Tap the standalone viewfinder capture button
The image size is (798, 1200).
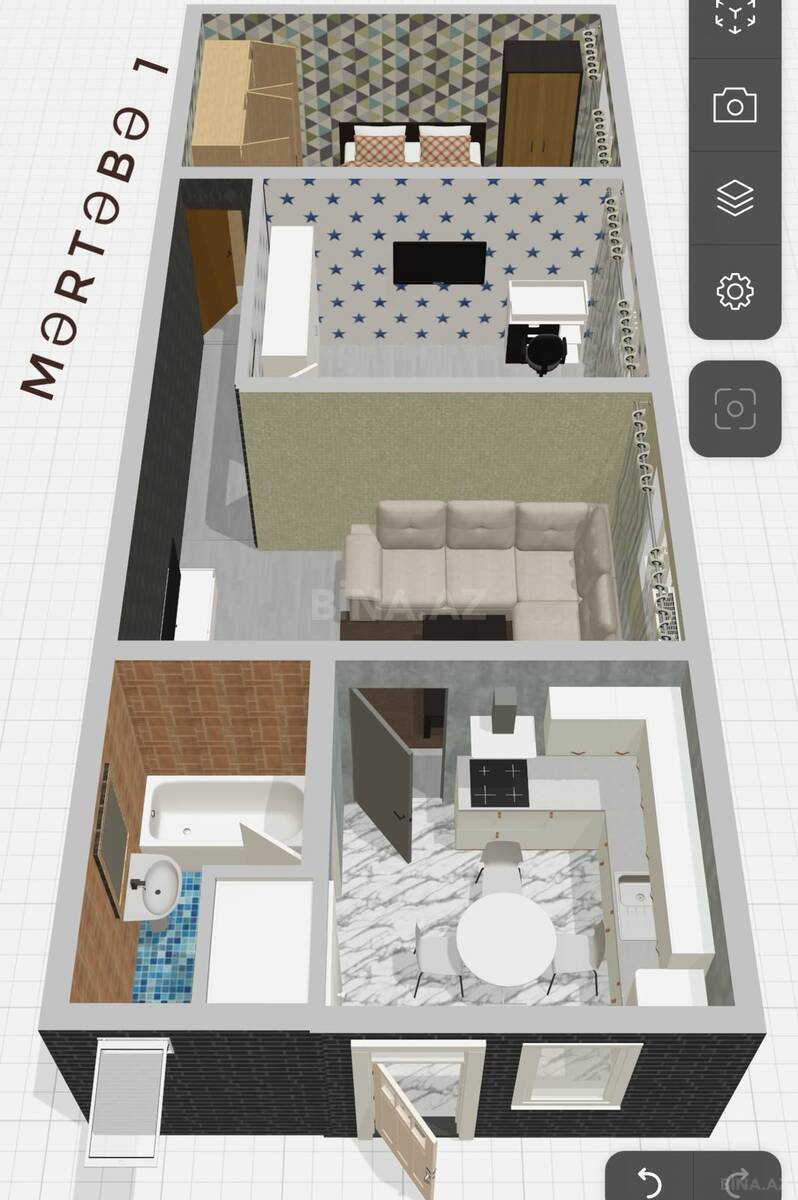(x=735, y=408)
